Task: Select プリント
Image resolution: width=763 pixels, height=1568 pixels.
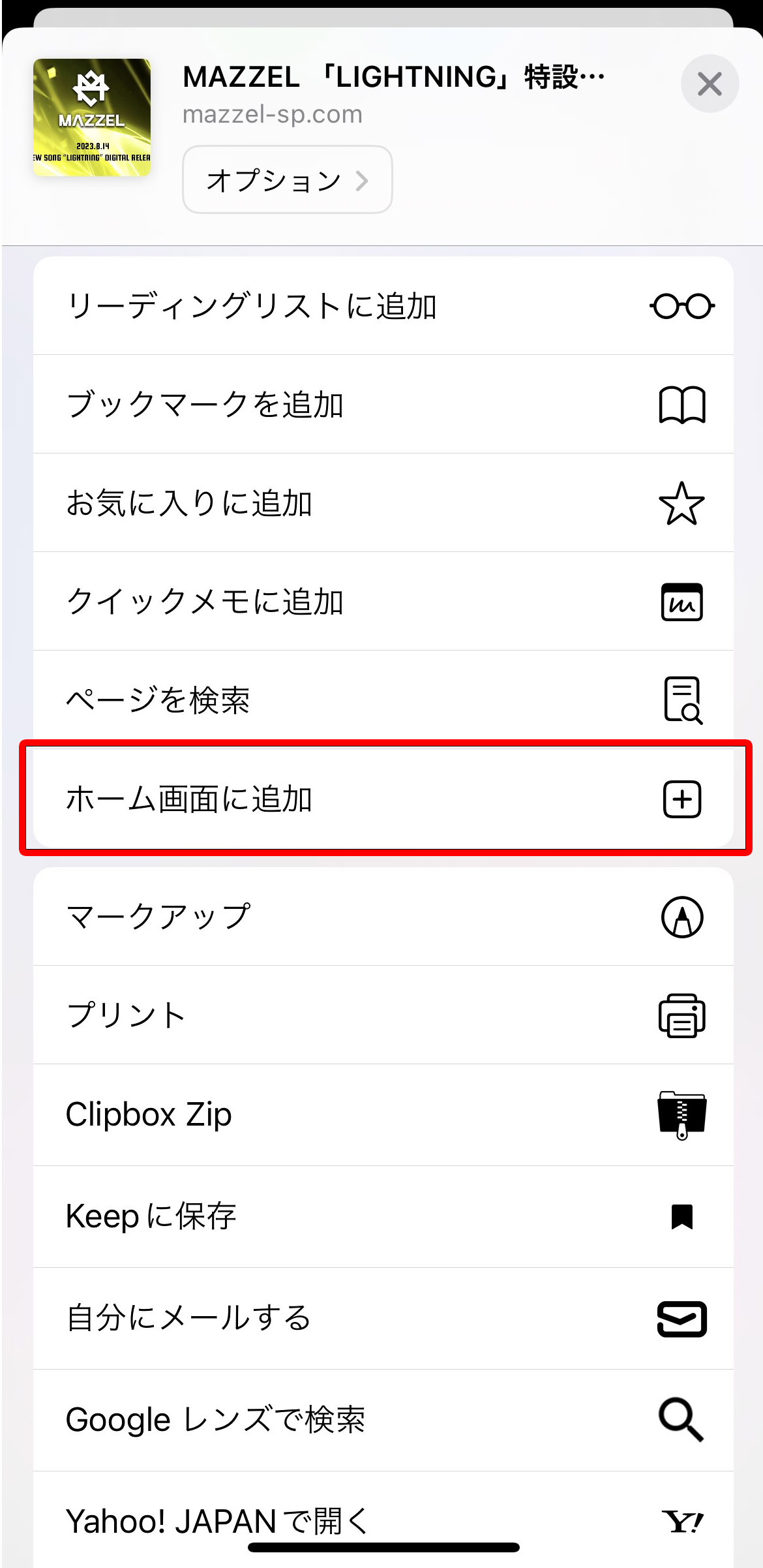Action: coord(383,1015)
